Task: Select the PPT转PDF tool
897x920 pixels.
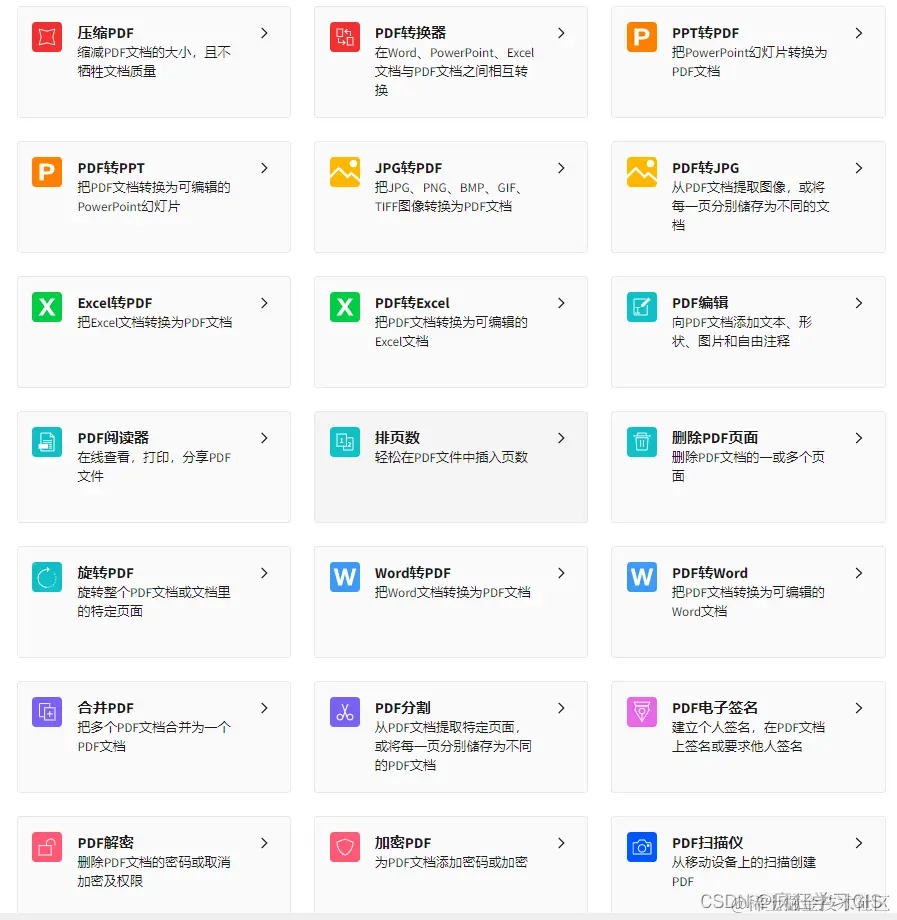Action: 747,62
